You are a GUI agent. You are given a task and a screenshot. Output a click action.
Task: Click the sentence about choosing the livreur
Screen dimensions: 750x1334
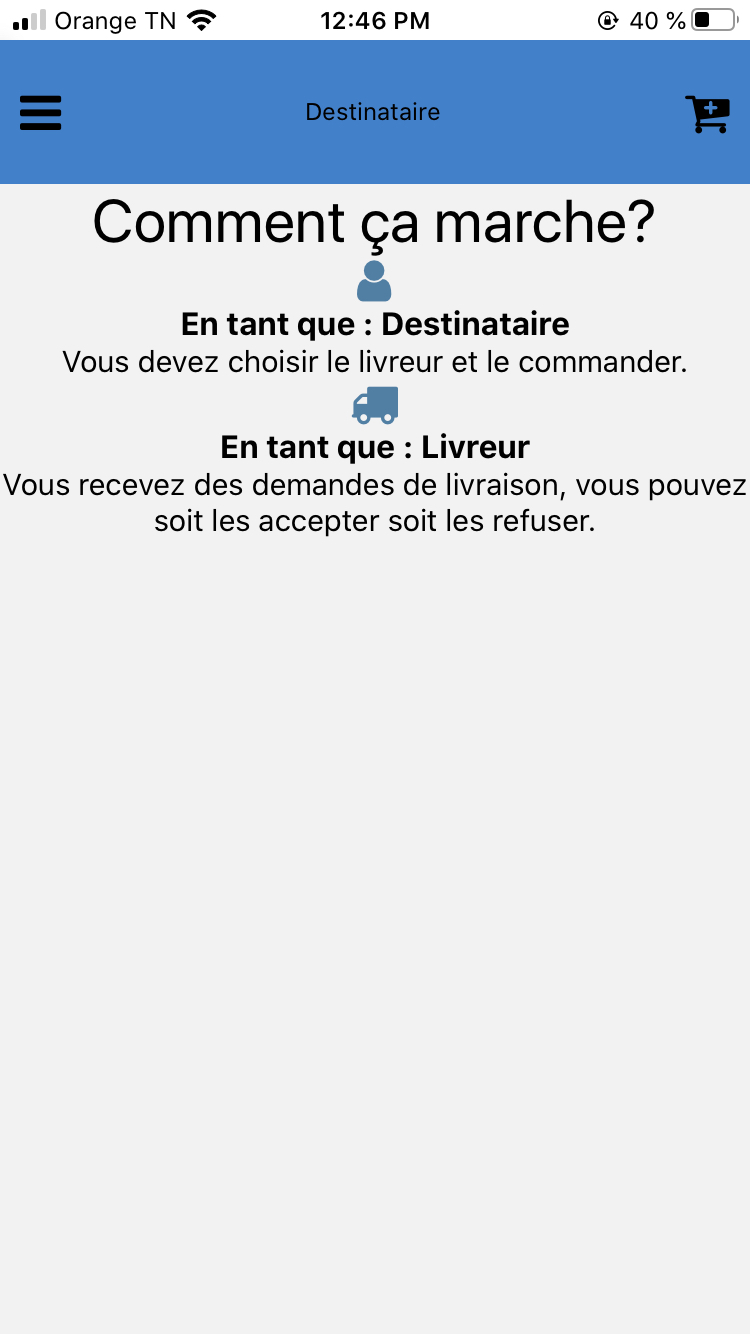click(x=374, y=362)
